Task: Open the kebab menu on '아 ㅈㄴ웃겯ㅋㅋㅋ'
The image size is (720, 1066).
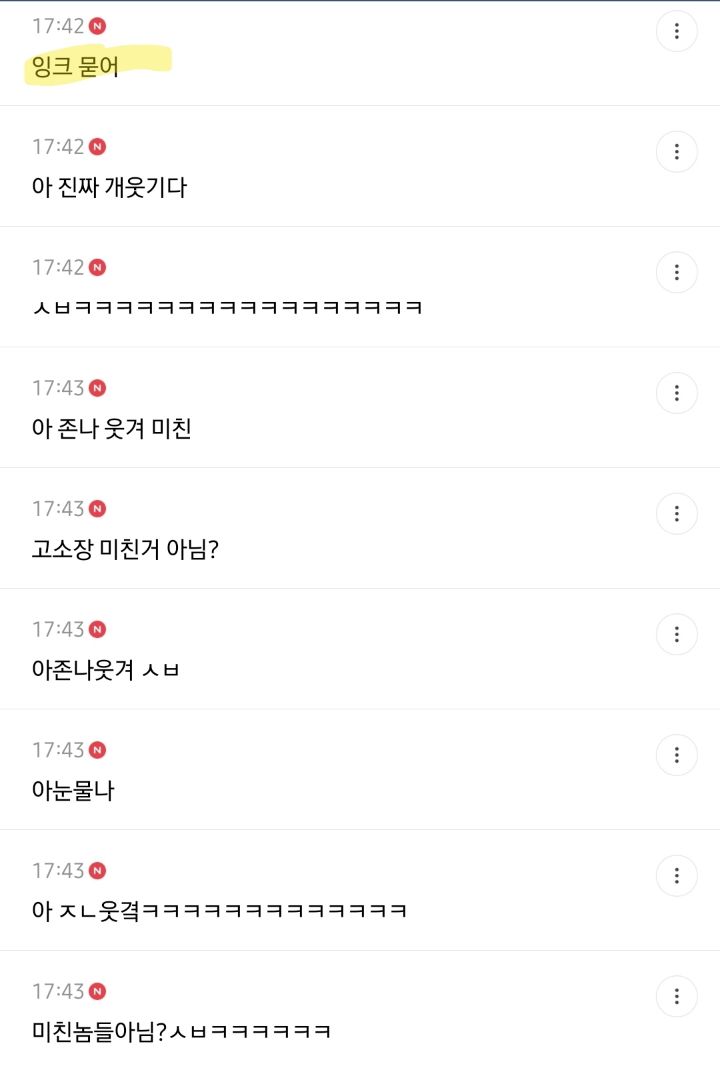Action: 678,876
